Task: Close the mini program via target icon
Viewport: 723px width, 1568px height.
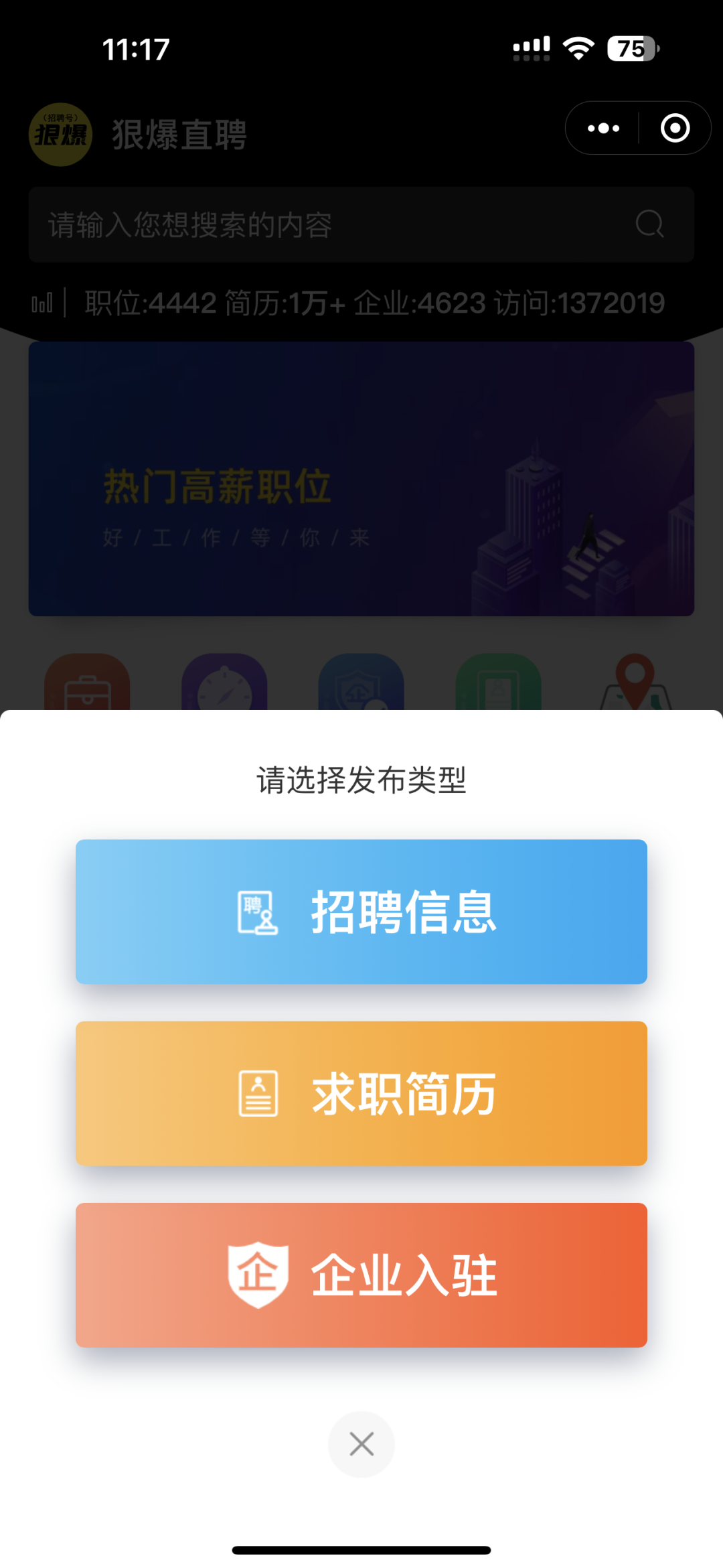Action: click(675, 128)
